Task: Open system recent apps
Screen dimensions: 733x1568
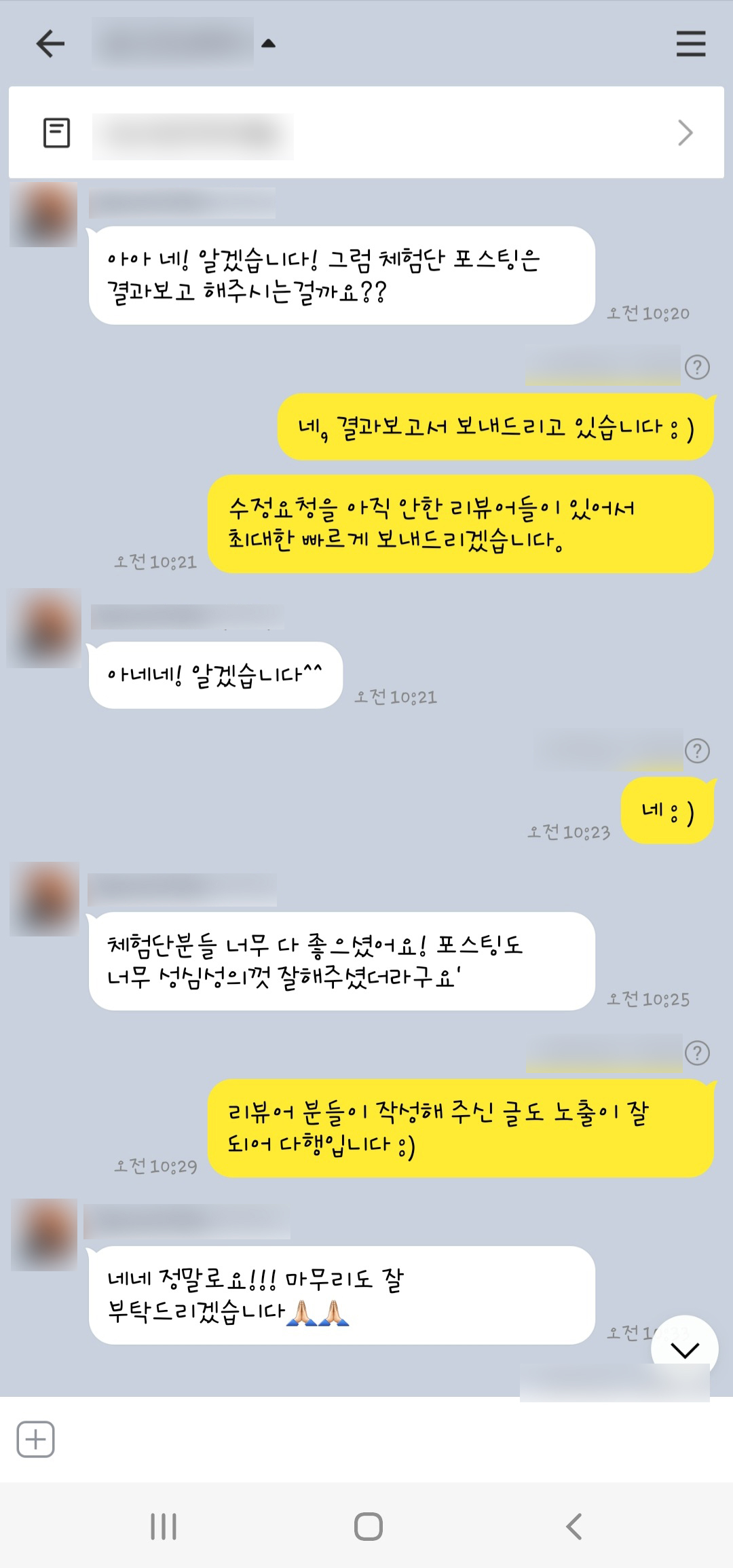Action: (x=164, y=1527)
